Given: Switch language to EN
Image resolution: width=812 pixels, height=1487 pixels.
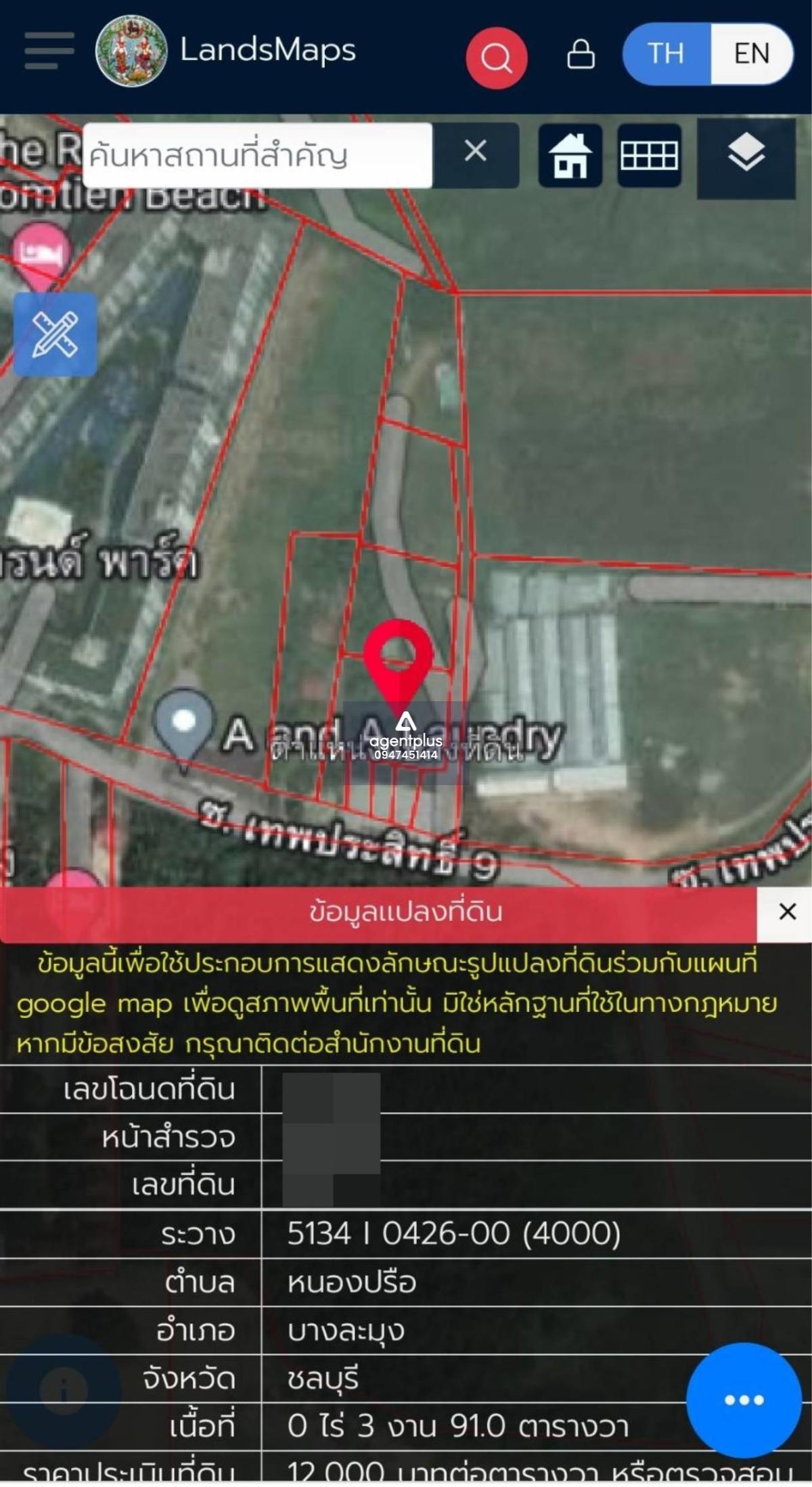Looking at the screenshot, I should pos(752,53).
